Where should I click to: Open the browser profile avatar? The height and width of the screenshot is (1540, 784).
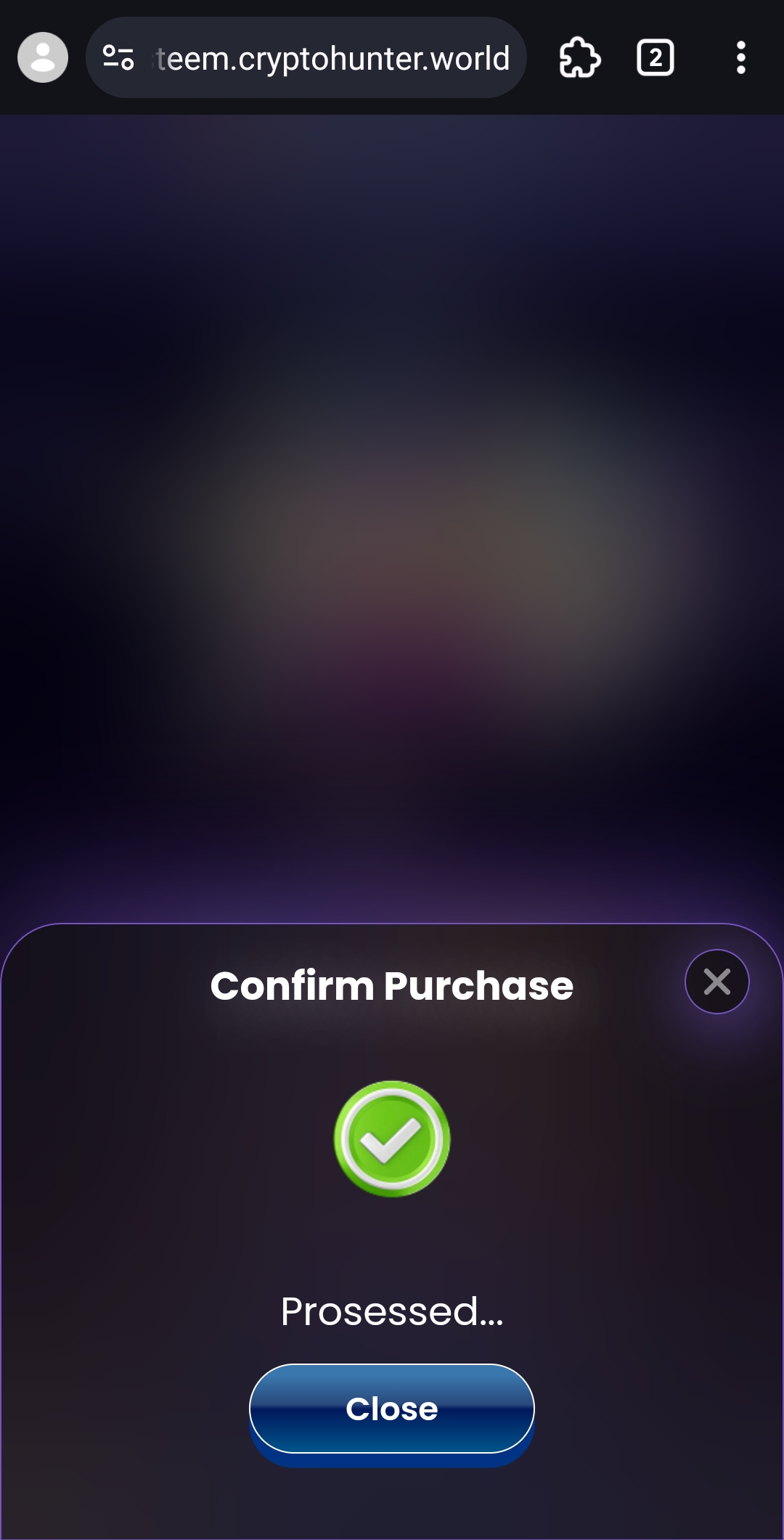(x=43, y=57)
